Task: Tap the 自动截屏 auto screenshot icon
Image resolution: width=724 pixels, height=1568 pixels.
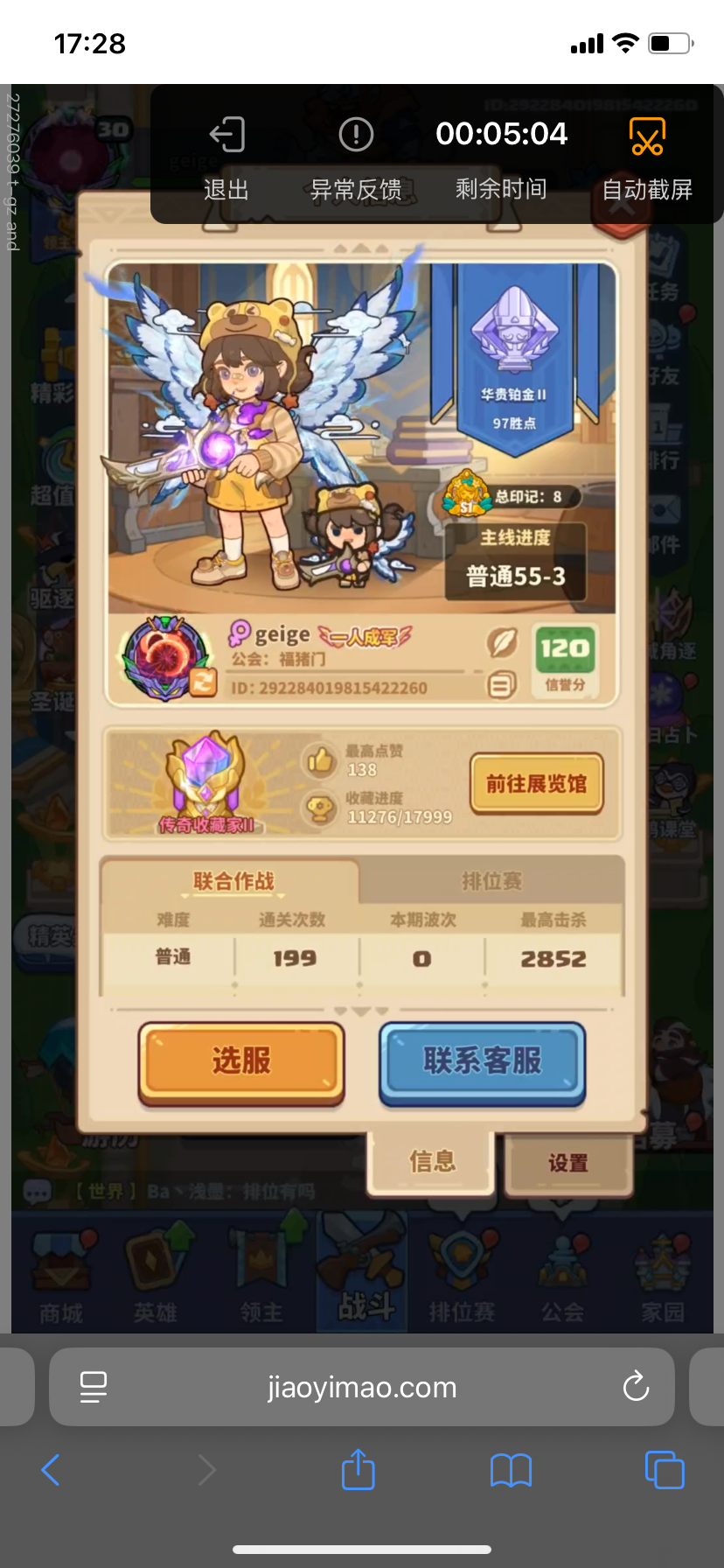Action: tap(647, 137)
